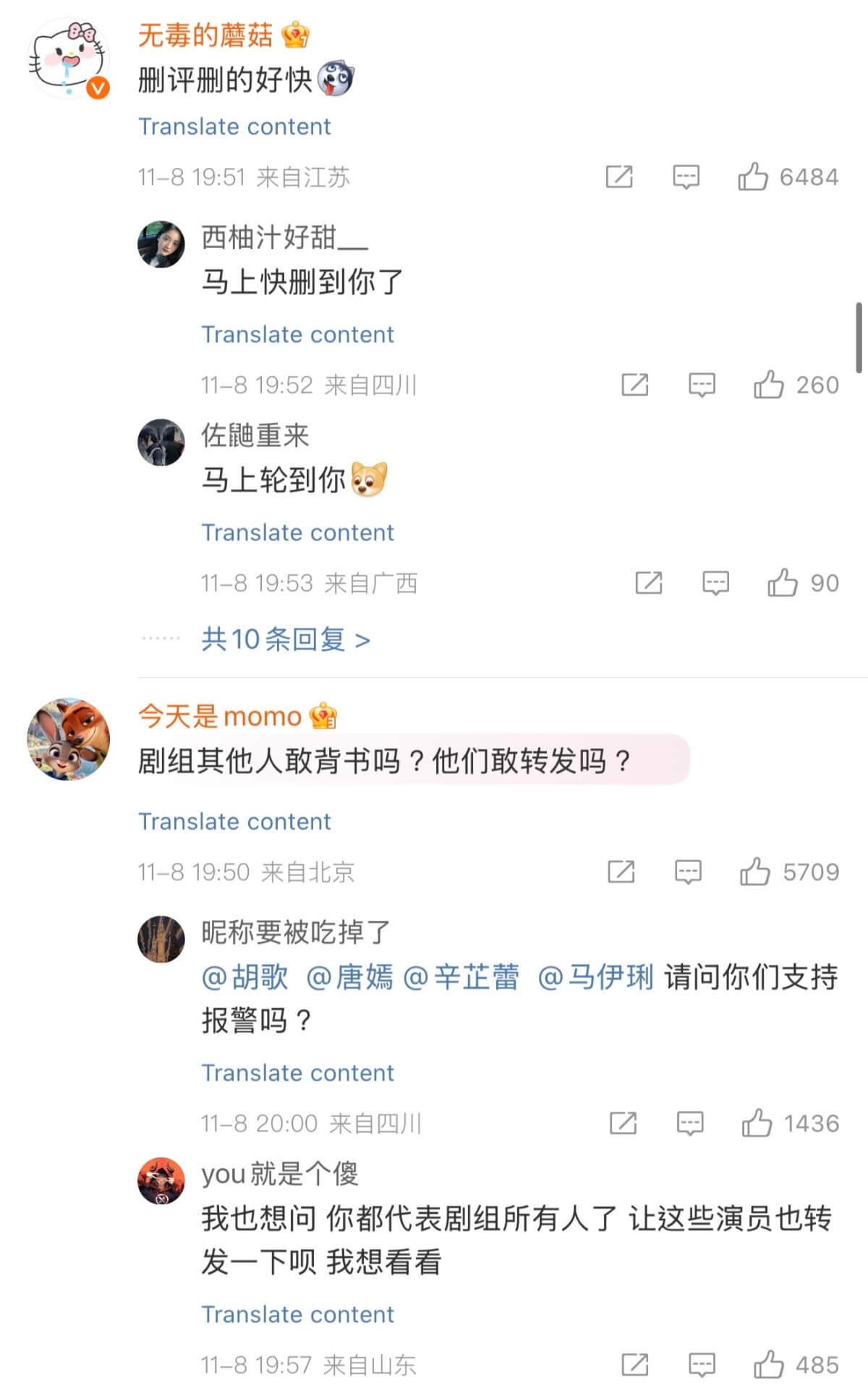Like 今天是momo's comment

coord(755,872)
